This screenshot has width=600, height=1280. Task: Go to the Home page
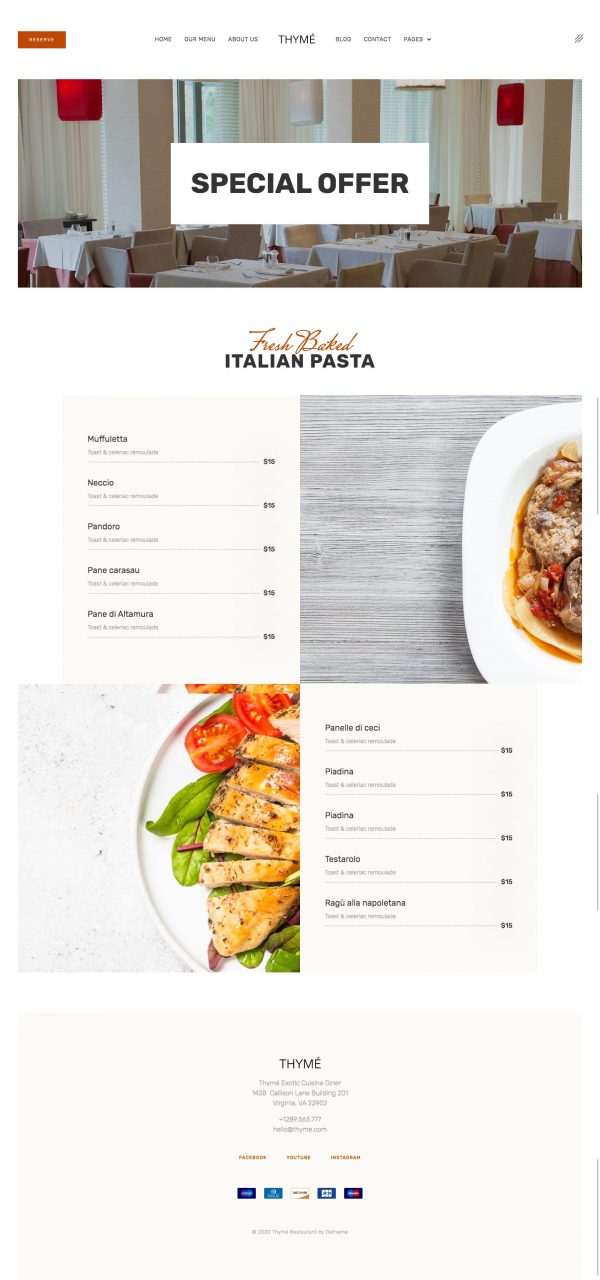pos(163,39)
